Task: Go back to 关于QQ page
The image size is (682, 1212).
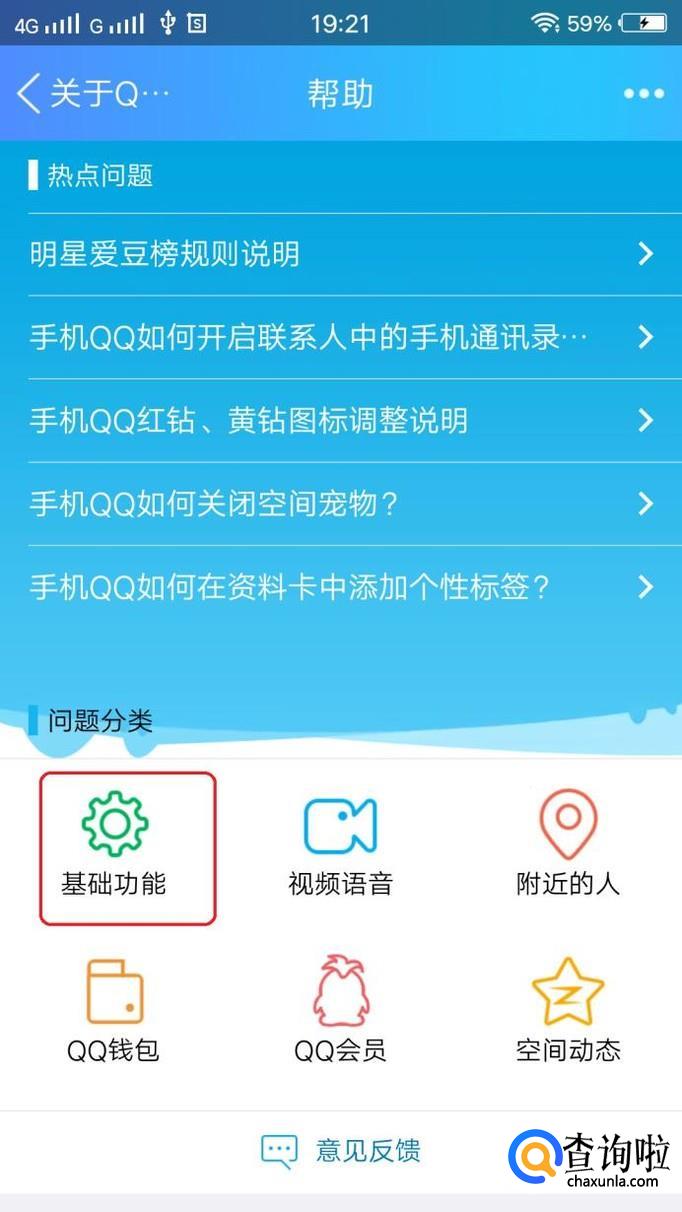Action: tap(90, 94)
